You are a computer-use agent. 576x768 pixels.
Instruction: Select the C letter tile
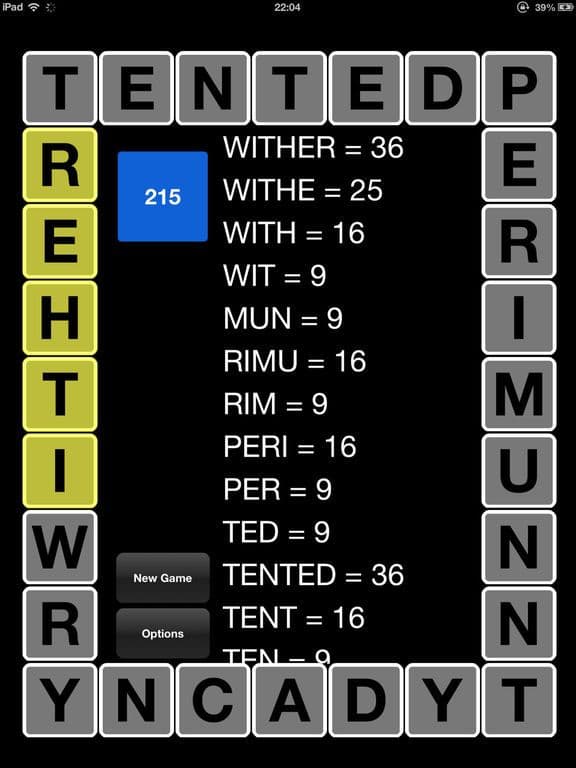[213, 700]
